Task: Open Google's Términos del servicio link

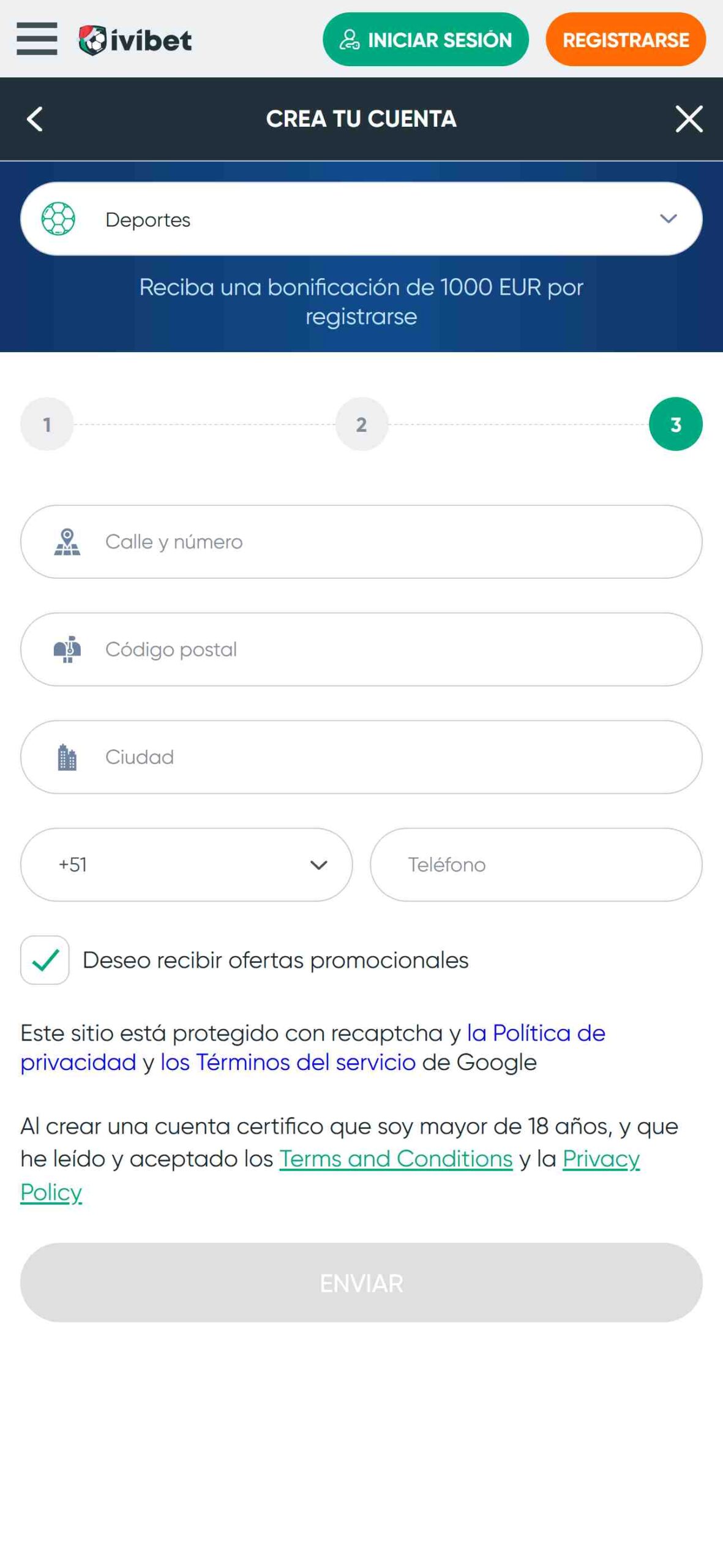Action: pyautogui.click(x=288, y=1063)
